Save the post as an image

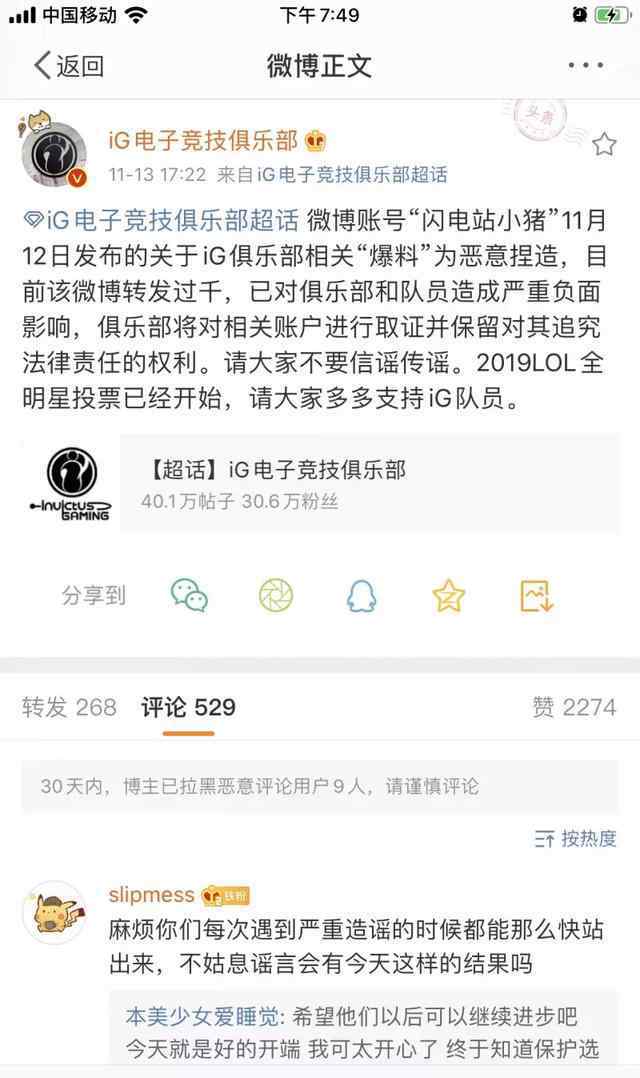click(536, 595)
